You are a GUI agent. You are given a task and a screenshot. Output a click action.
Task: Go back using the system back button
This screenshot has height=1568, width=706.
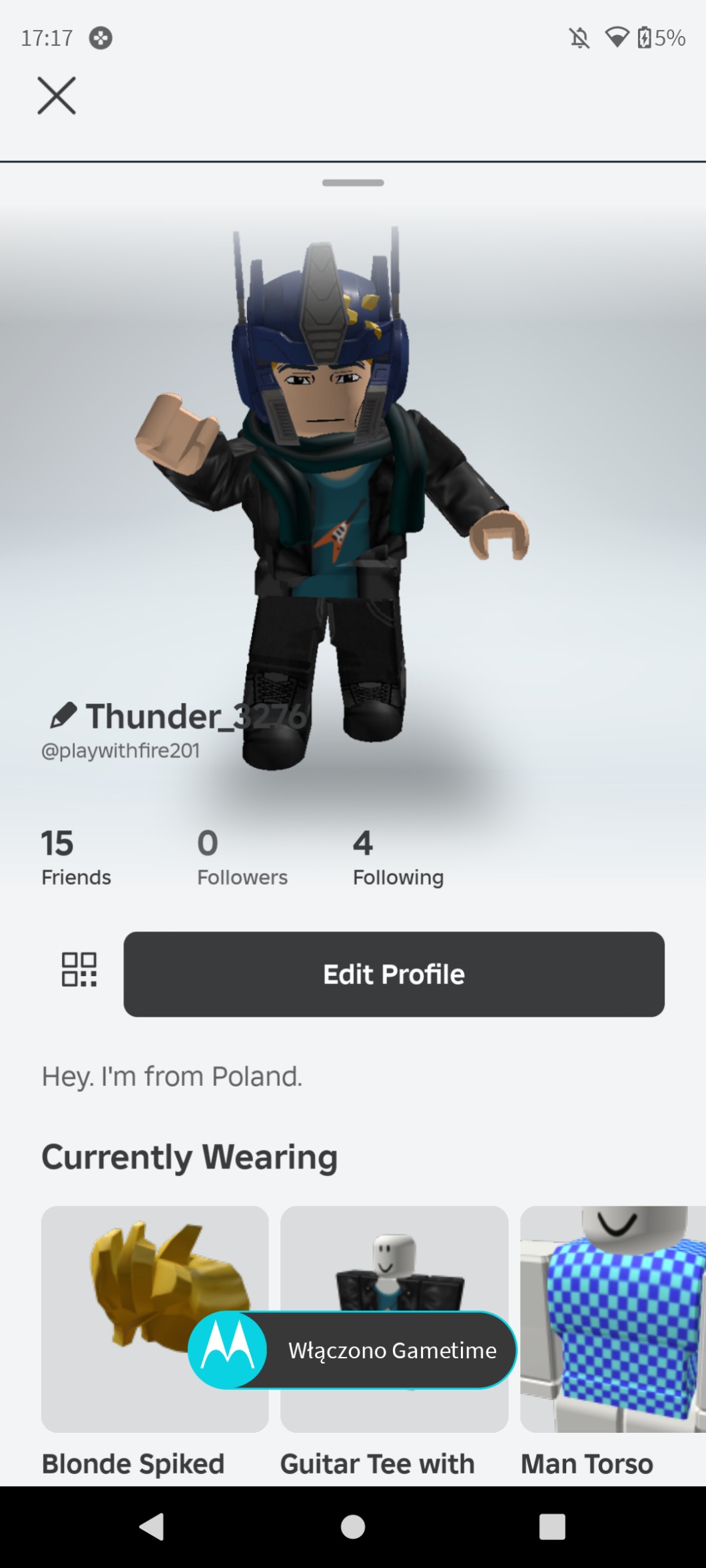point(152,1527)
